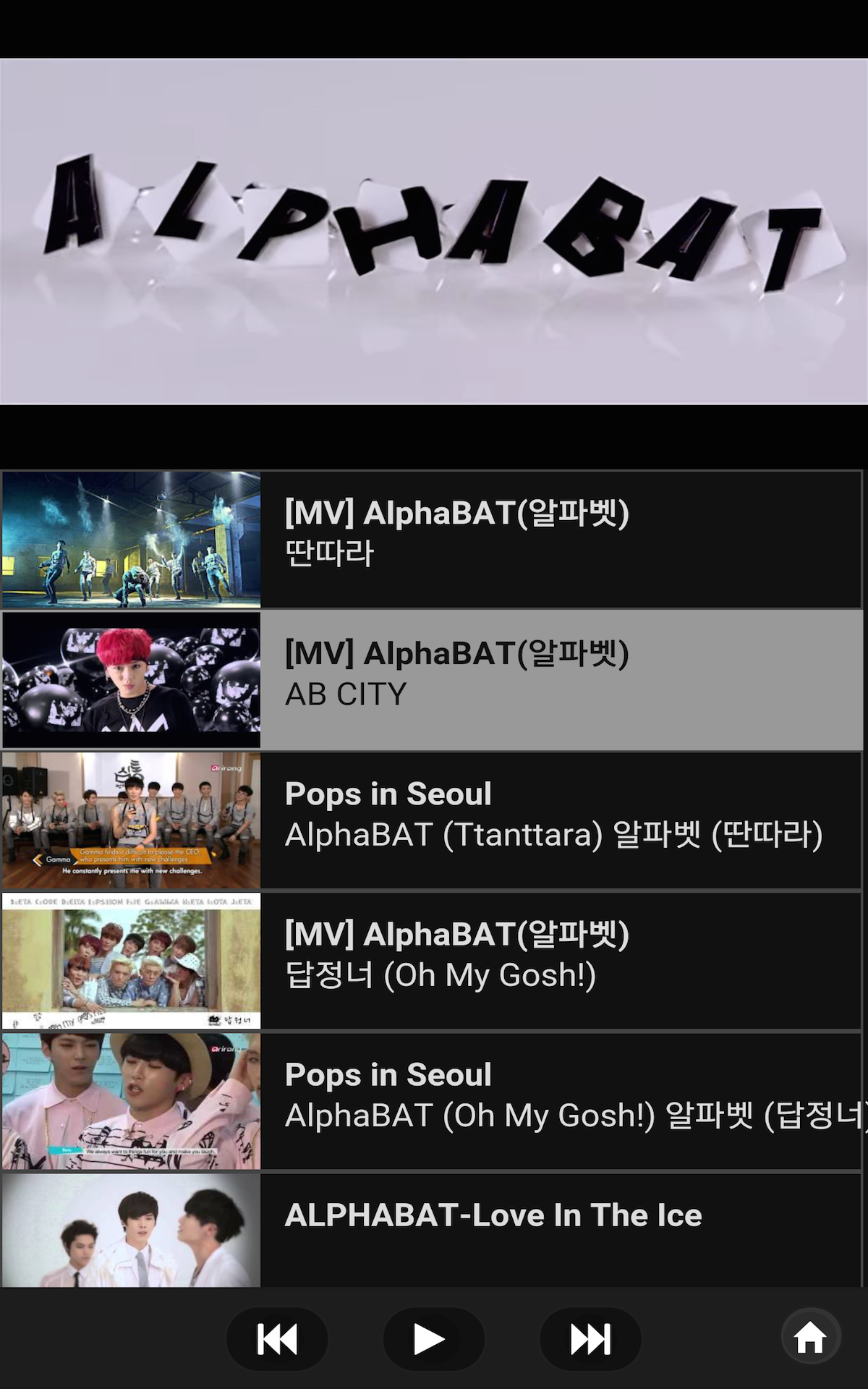This screenshot has height=1389, width=868.
Task: Choose 'Pops in Seoul AlphaBAT (Oh My Gosh!)' episode
Action: [x=506, y=1097]
